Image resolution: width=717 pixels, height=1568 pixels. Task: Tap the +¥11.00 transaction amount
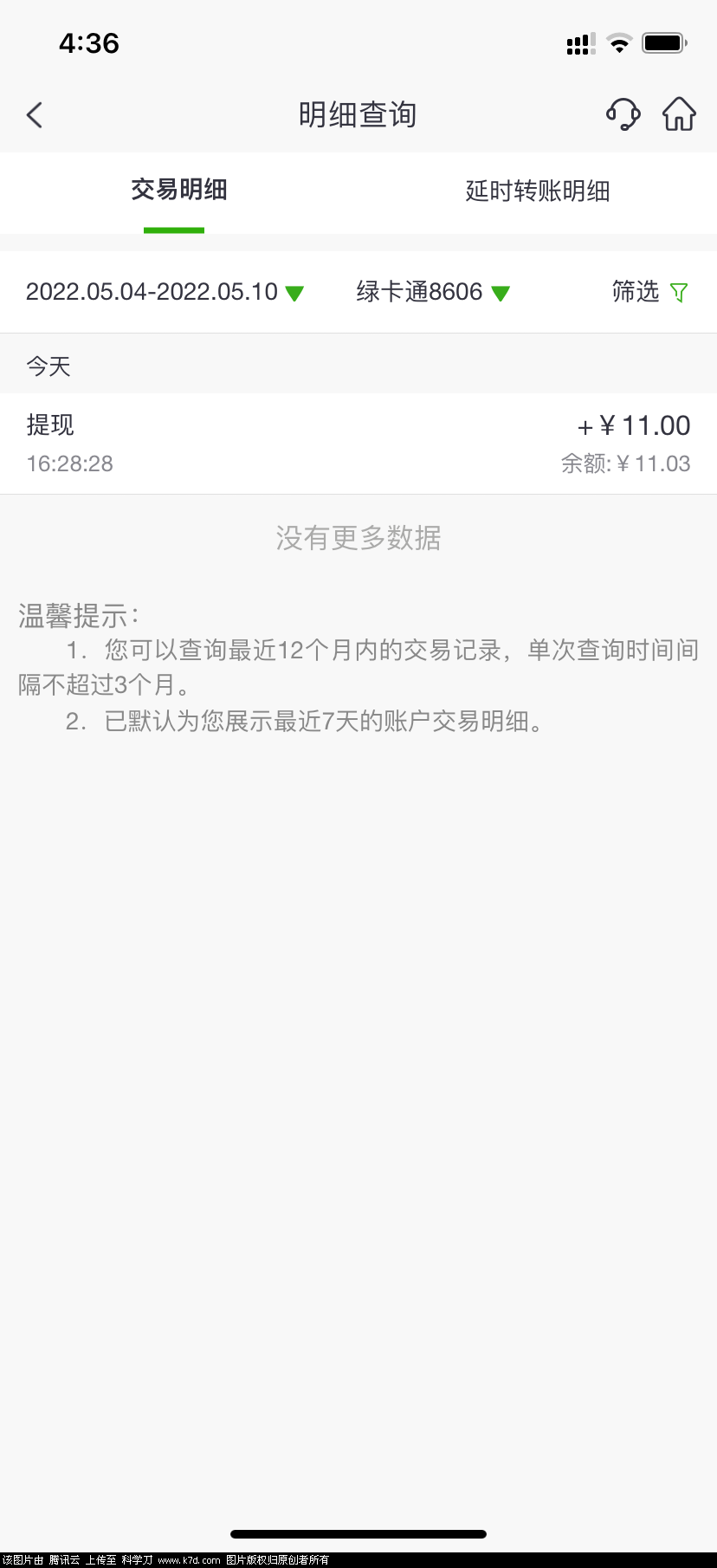pyautogui.click(x=633, y=424)
